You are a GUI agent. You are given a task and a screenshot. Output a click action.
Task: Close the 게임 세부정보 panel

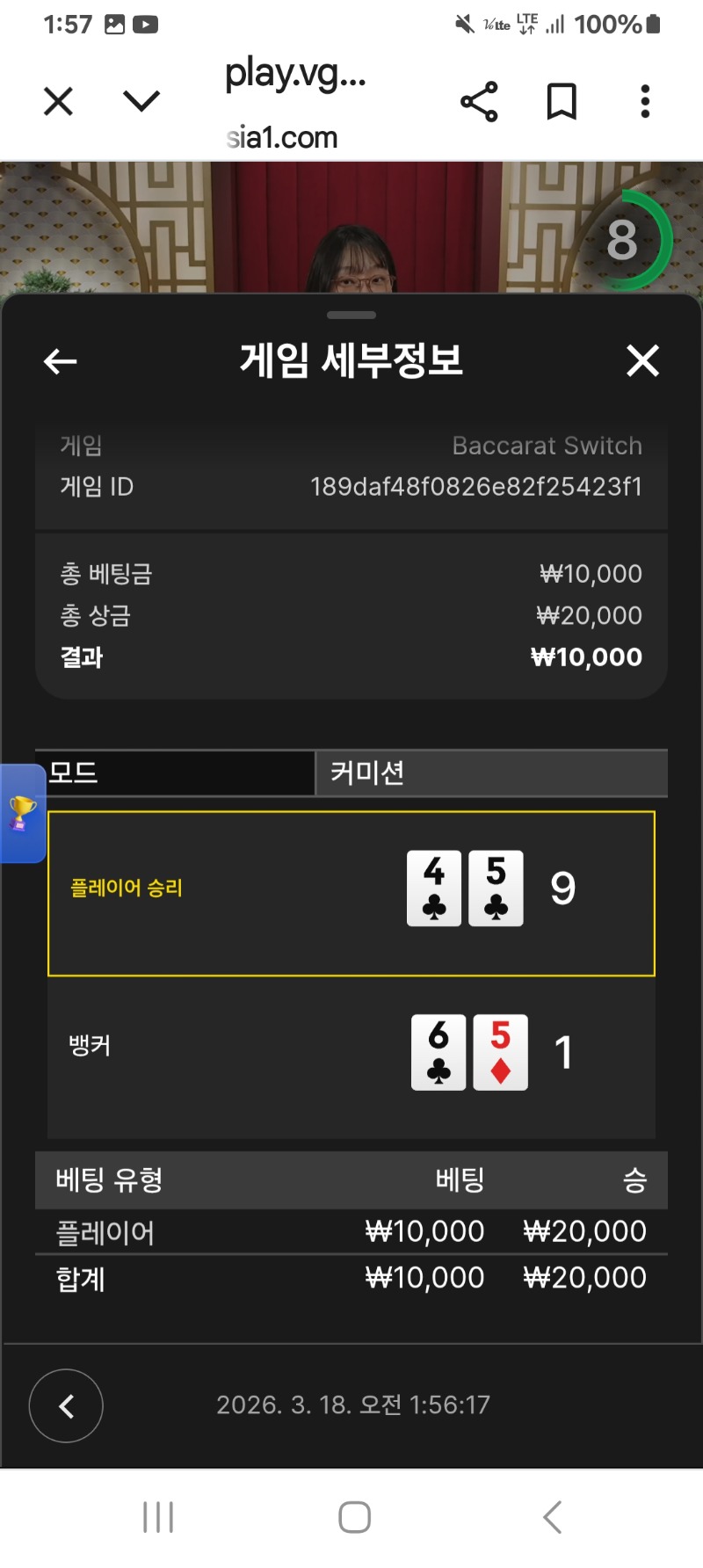tap(642, 360)
